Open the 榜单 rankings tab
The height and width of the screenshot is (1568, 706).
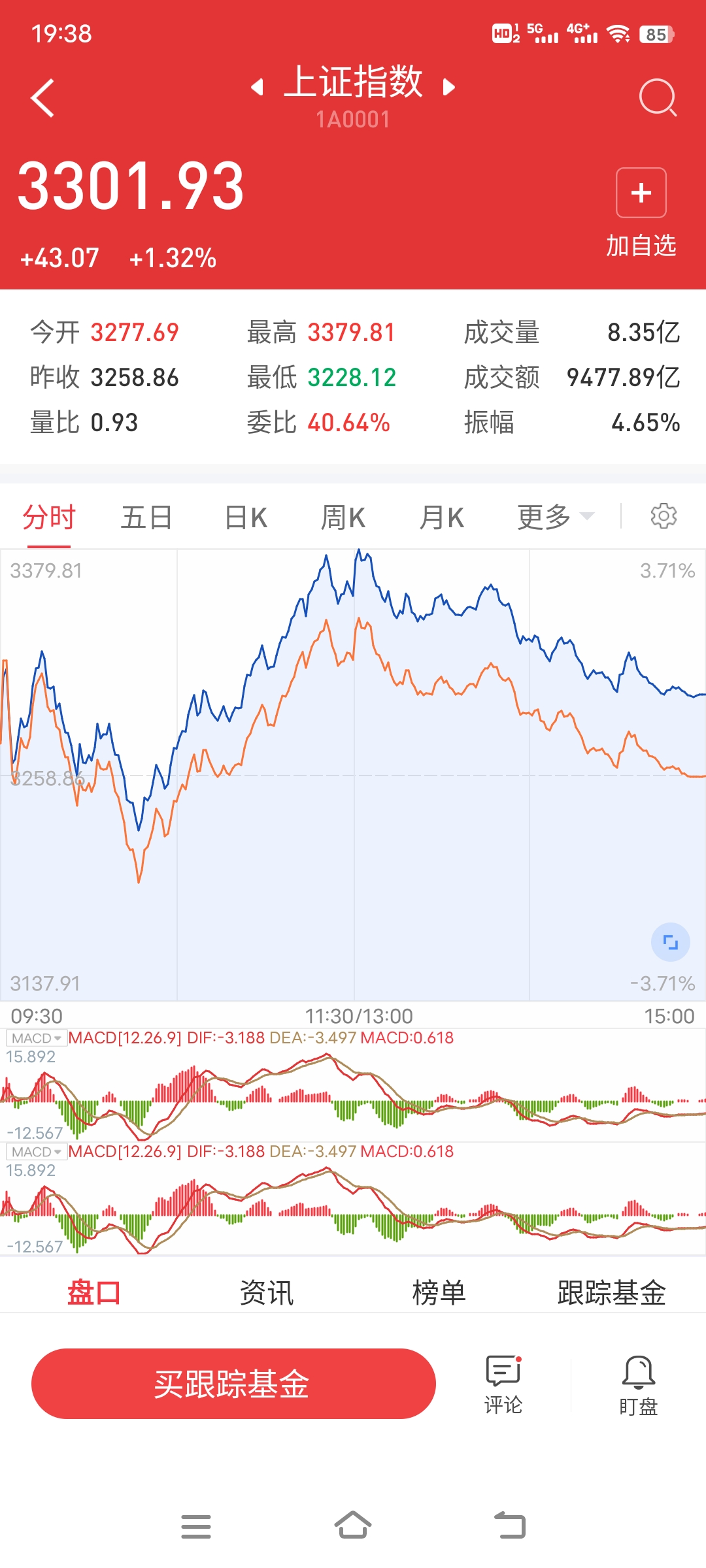pyautogui.click(x=443, y=1292)
